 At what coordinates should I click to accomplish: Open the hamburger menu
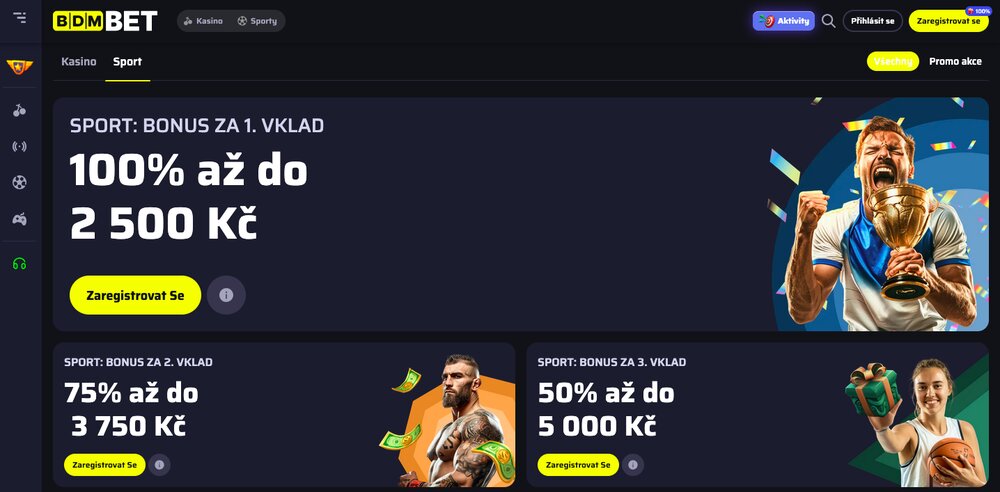click(x=20, y=18)
